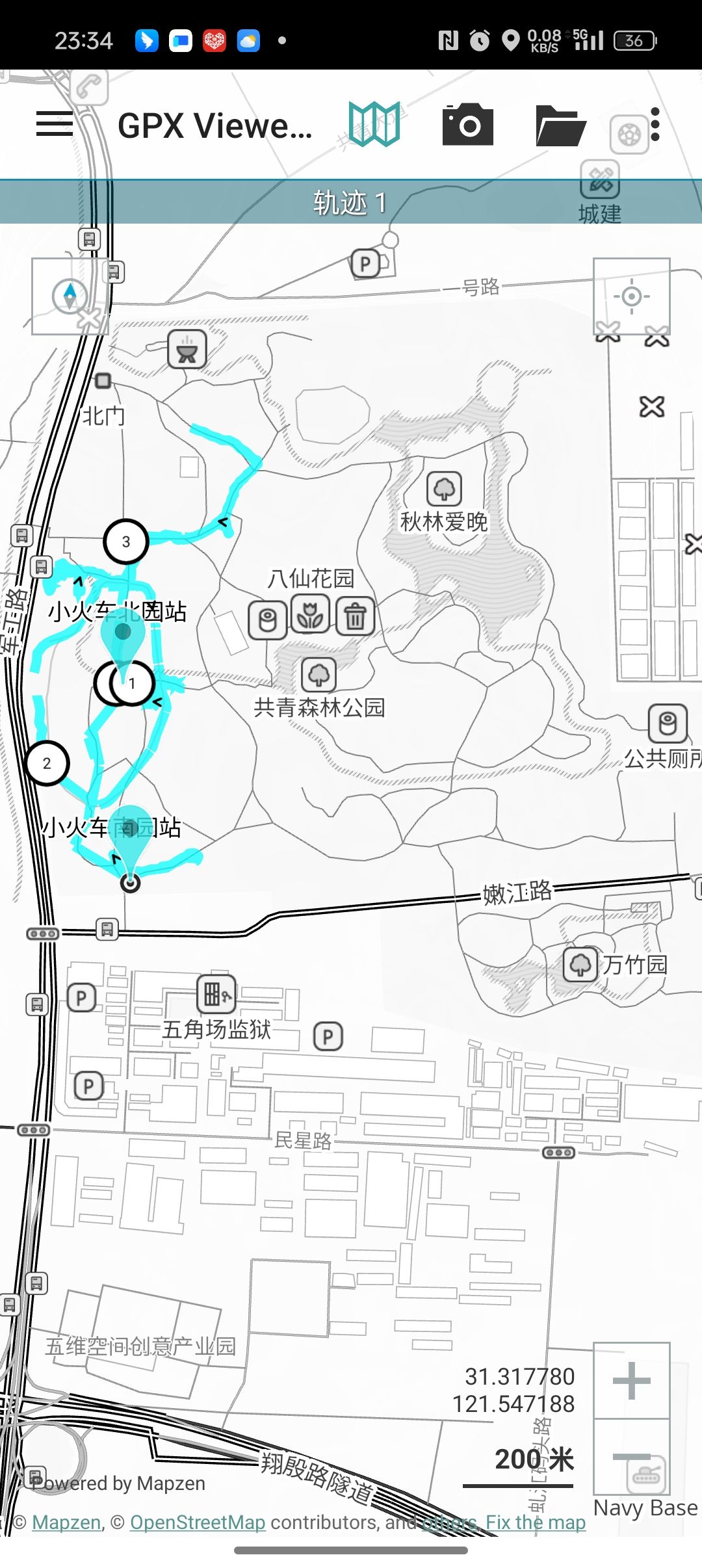Select waypoint marker 1 on the track
Viewport: 702px width, 1568px height.
point(133,683)
